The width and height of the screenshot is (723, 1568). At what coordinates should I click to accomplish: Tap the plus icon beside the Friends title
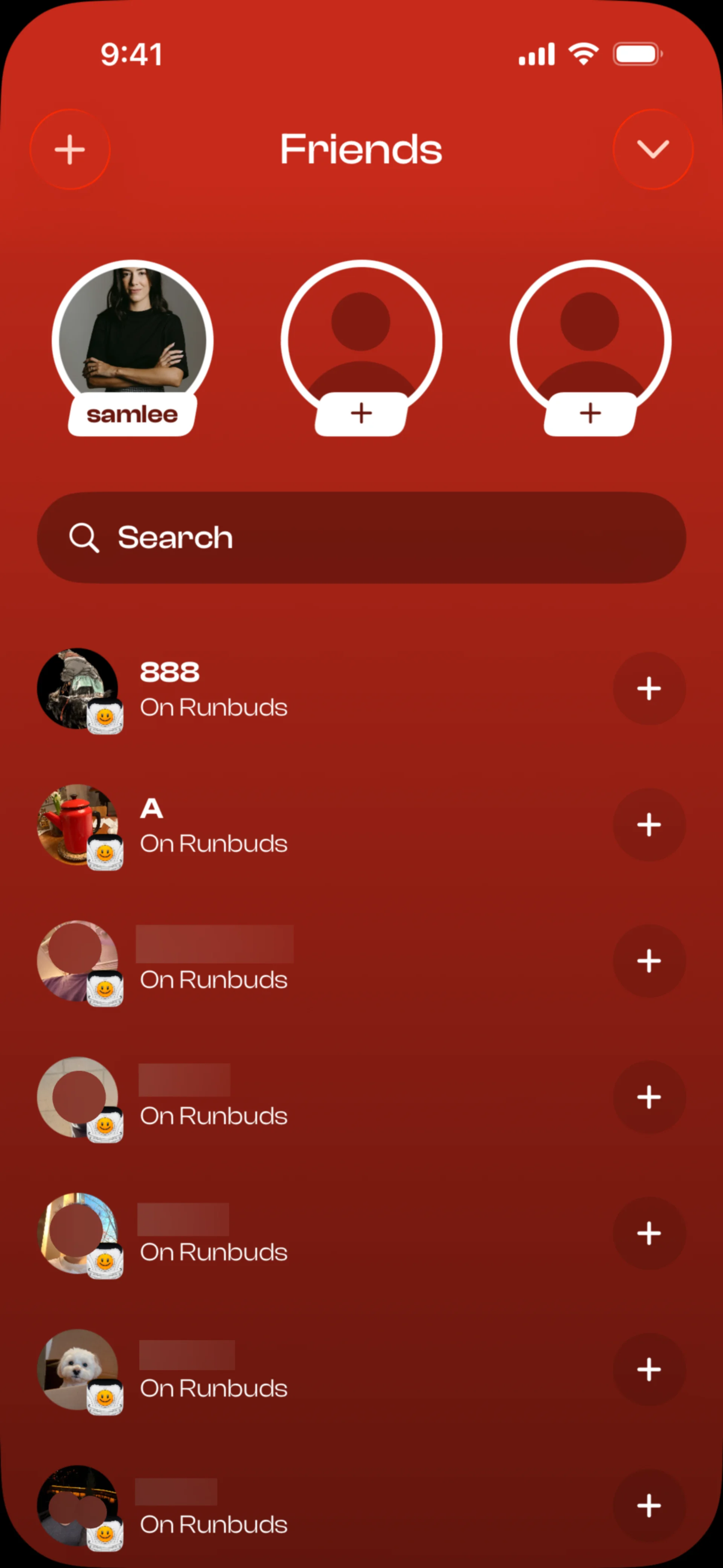70,150
